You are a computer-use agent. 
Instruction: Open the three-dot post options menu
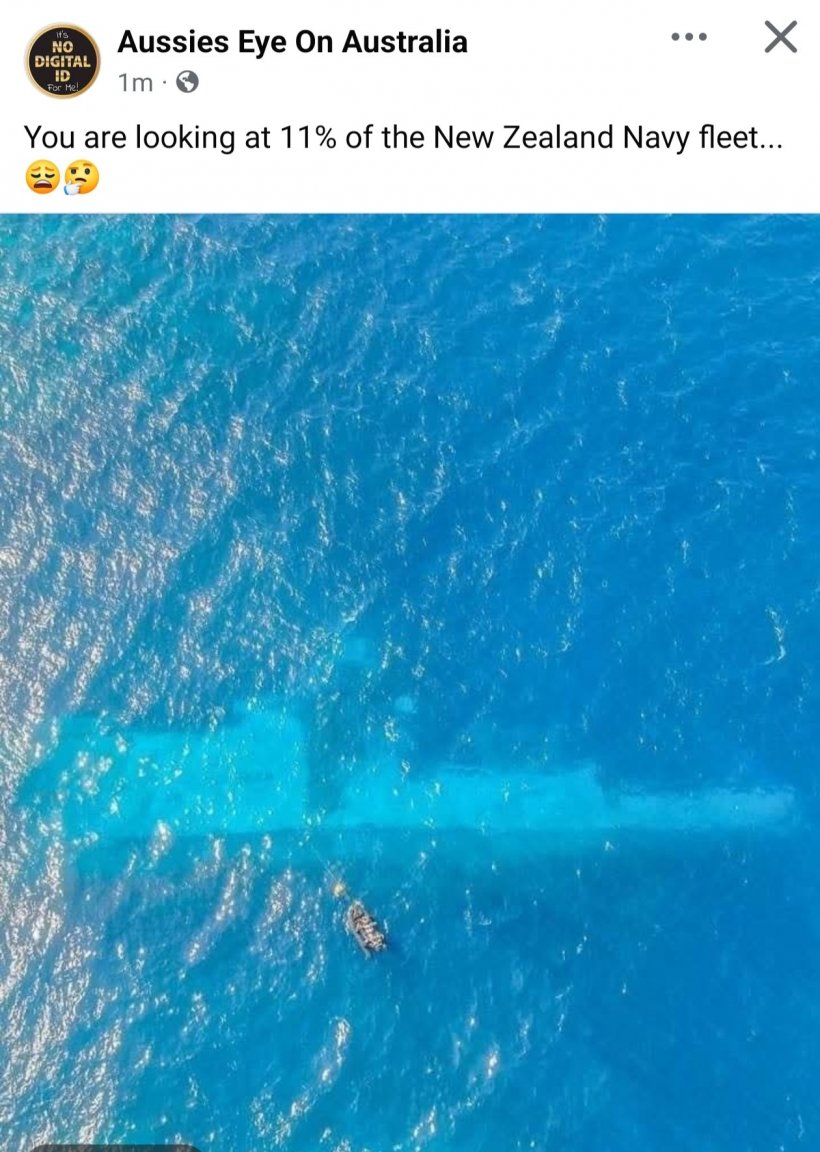[x=689, y=38]
